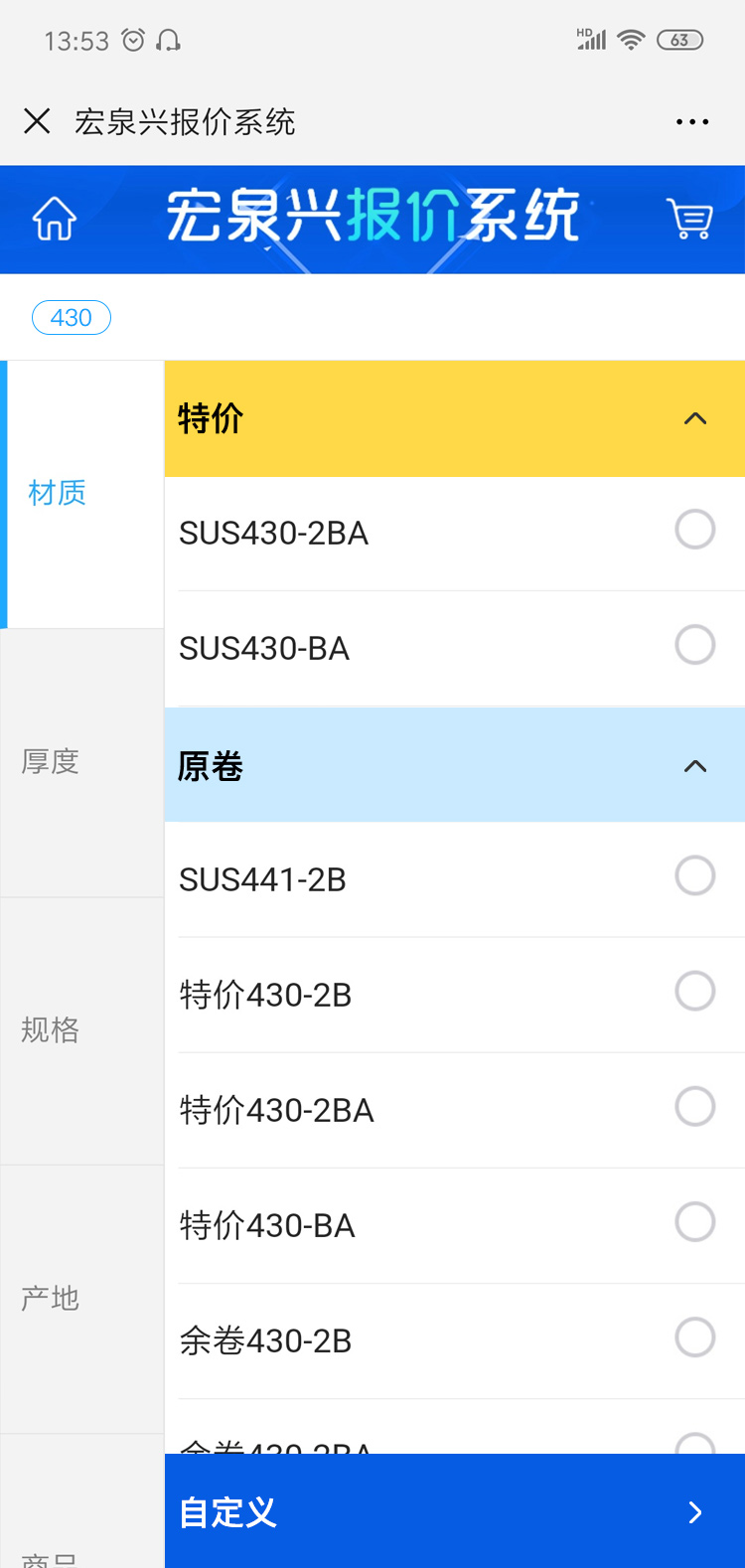Tap the 430 filter chip
Viewport: 745px width, 1568px height.
coord(72,318)
